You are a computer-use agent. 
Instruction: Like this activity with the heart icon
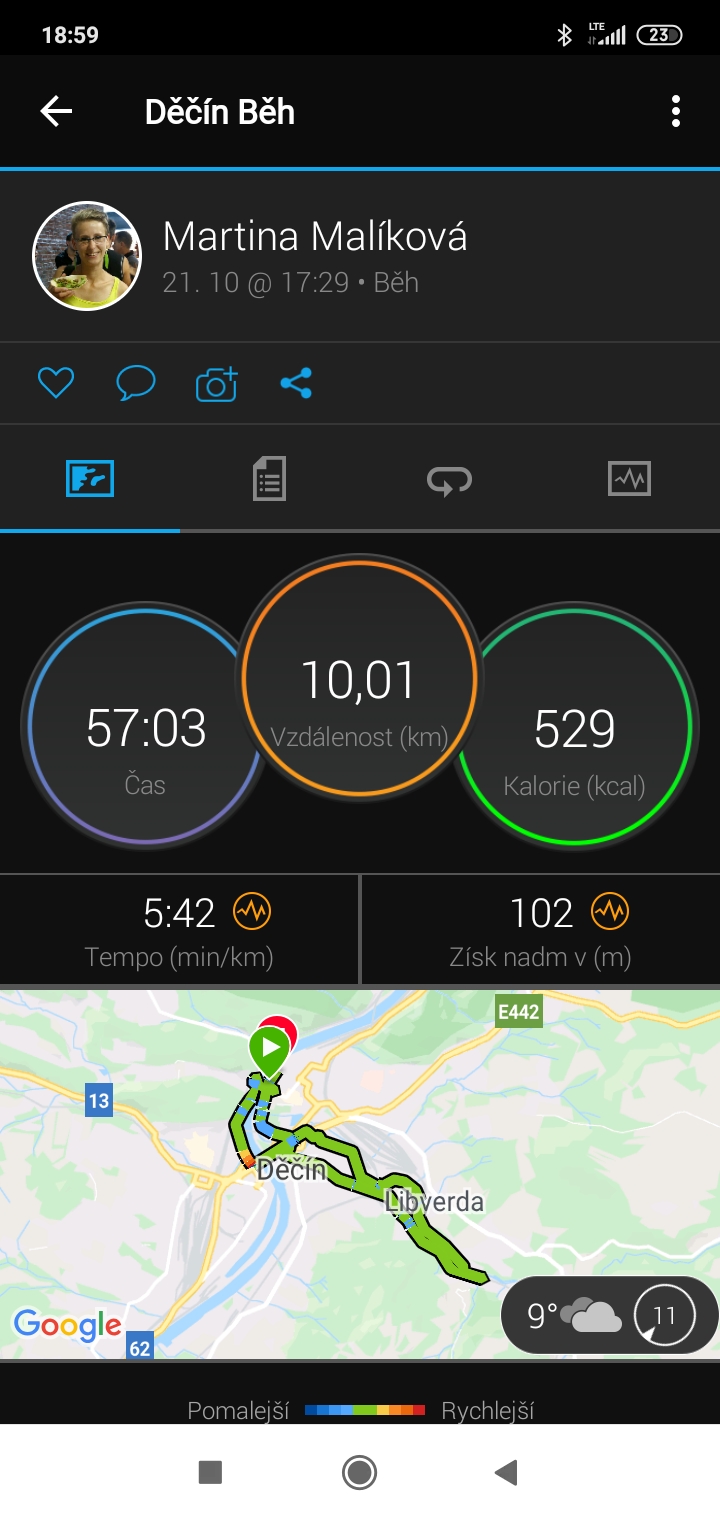tap(56, 383)
